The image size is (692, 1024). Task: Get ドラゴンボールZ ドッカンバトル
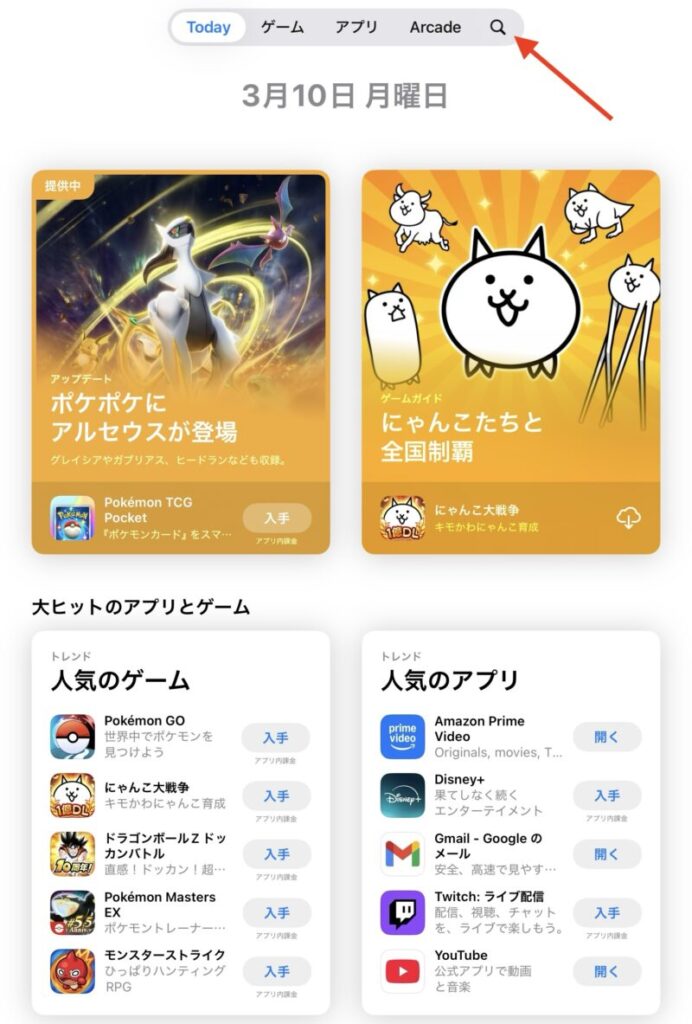point(276,855)
